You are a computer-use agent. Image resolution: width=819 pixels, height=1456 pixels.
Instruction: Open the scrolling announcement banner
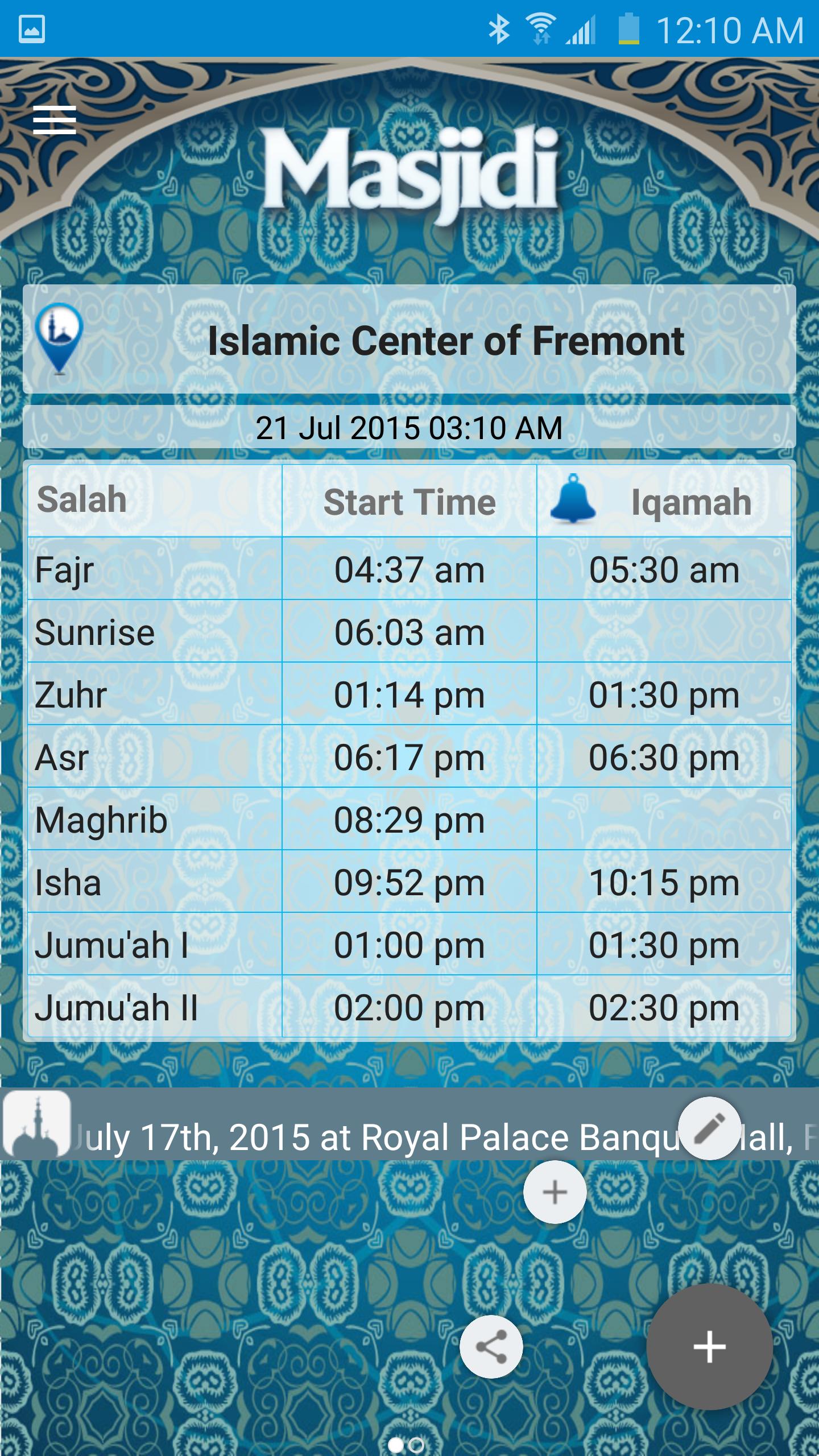click(x=375, y=1137)
